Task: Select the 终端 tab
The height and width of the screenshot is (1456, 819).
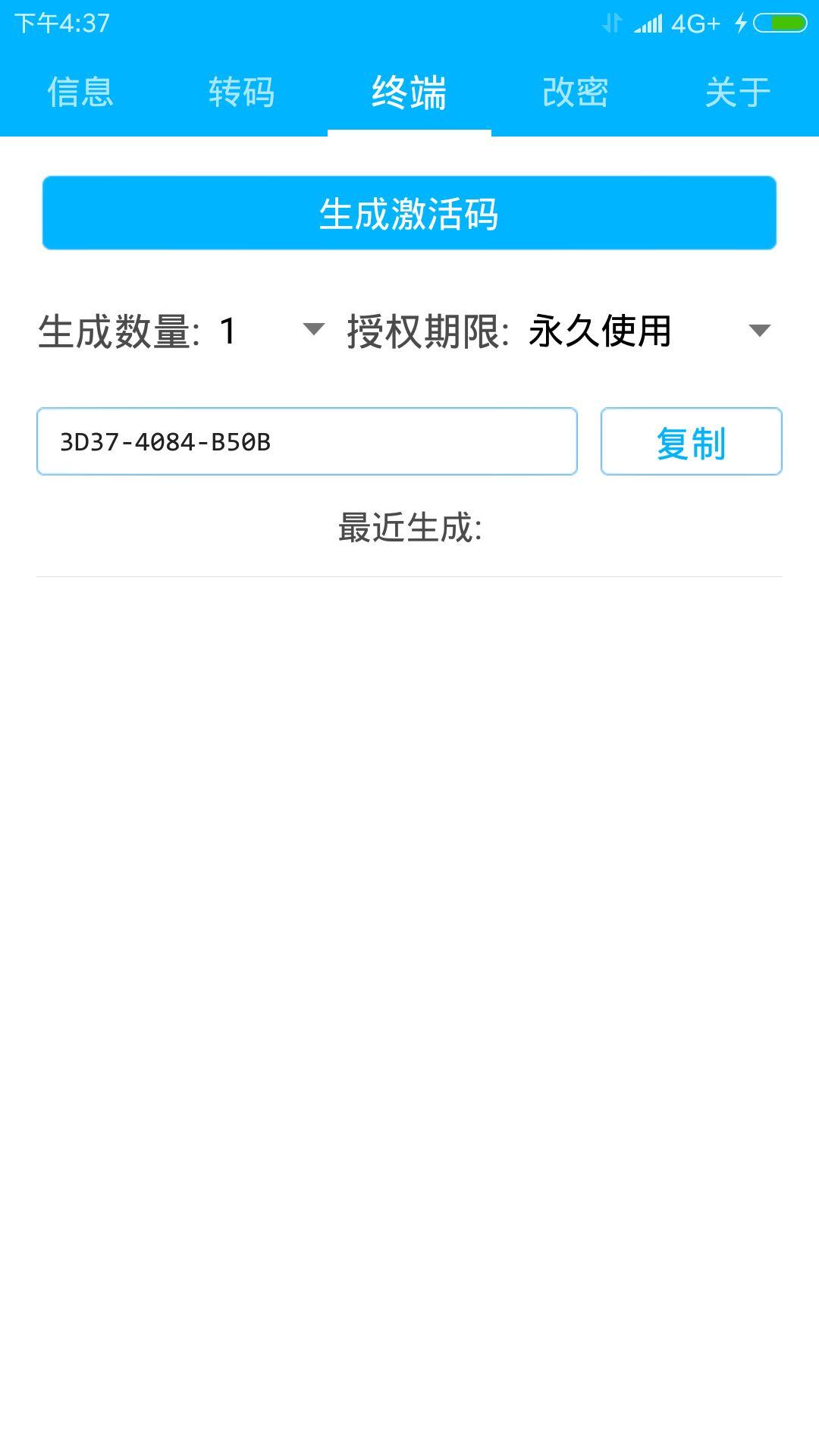Action: tap(409, 93)
